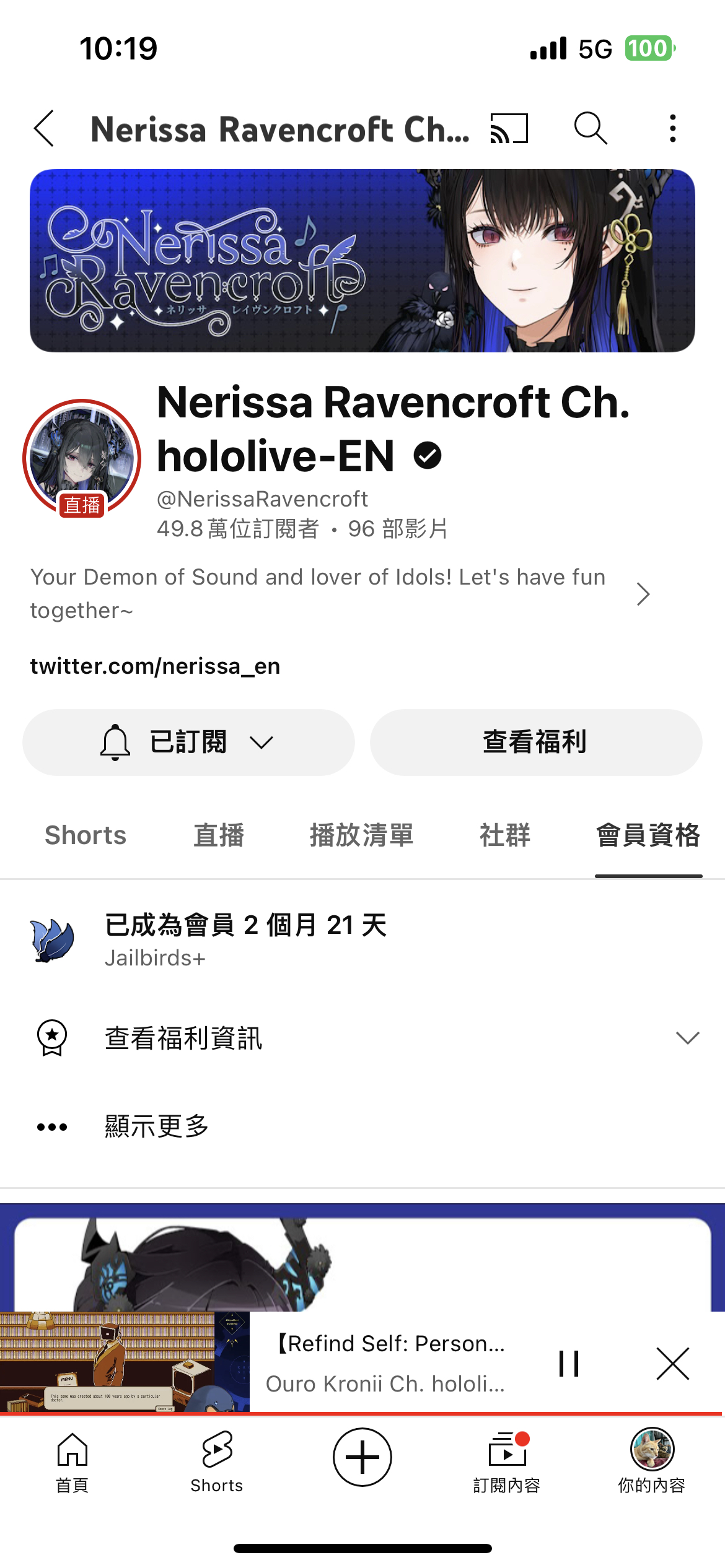Create new content with the plus button
Screen dimensions: 725x1568
click(362, 1457)
